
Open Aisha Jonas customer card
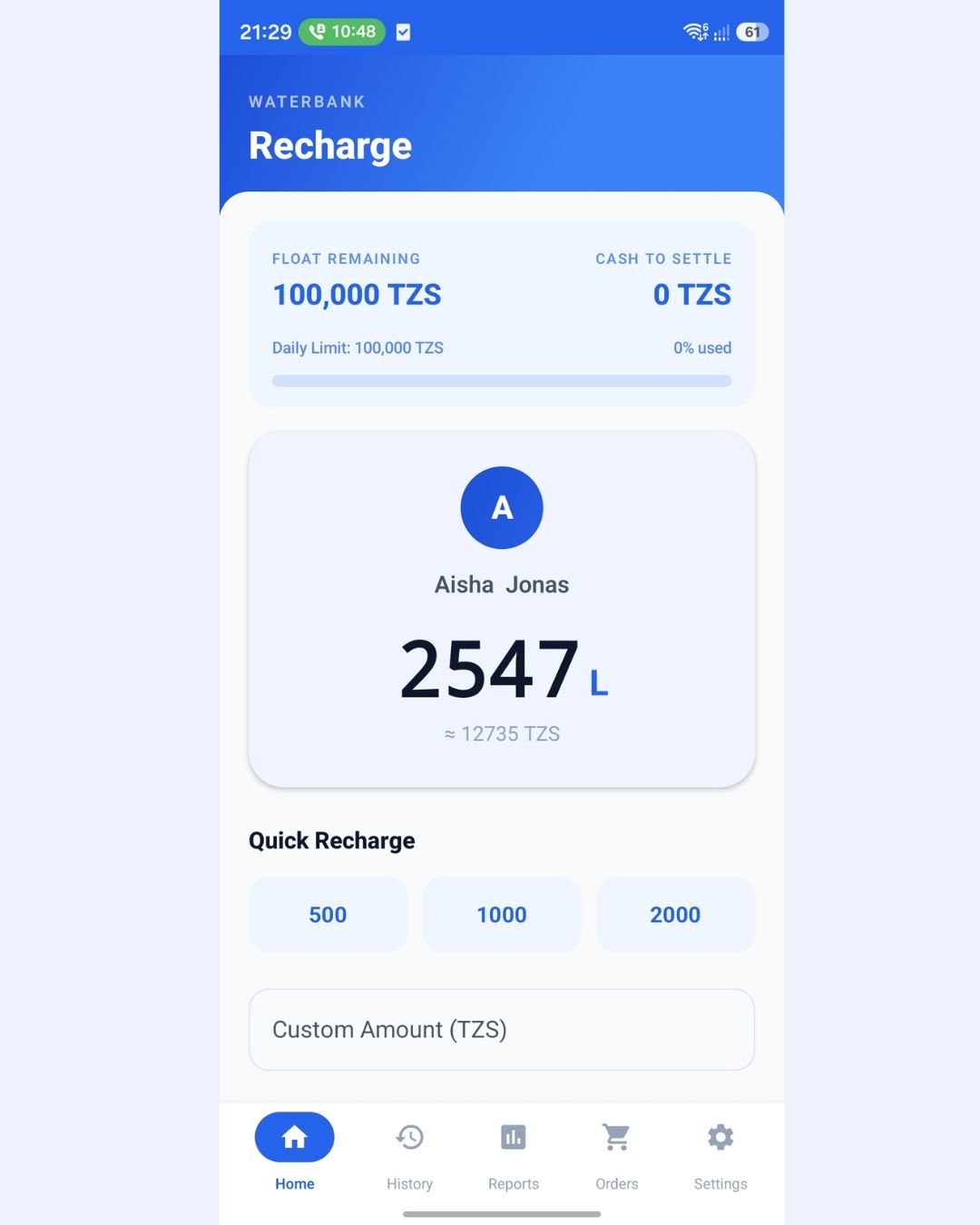pos(502,608)
